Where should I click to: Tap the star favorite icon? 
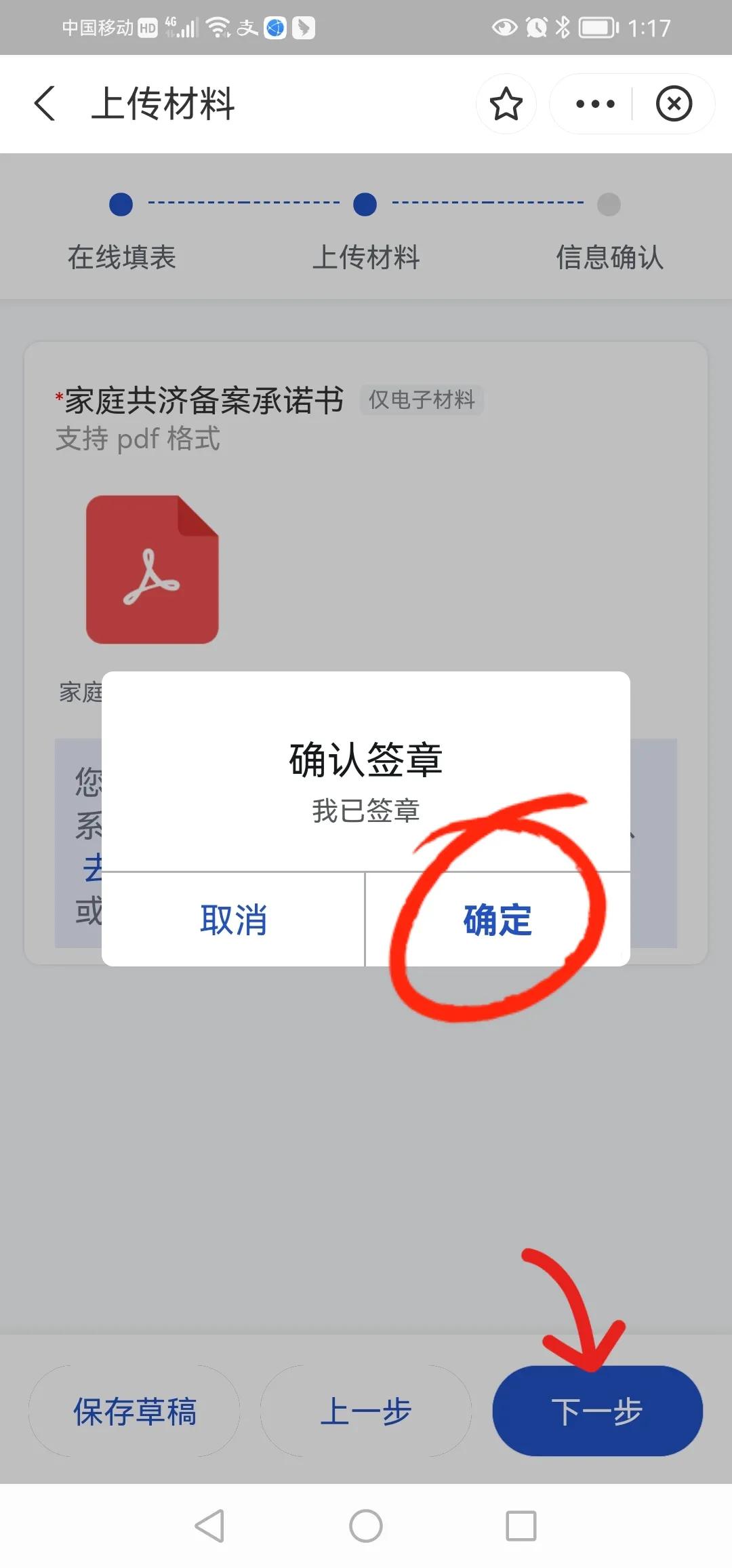coord(506,104)
